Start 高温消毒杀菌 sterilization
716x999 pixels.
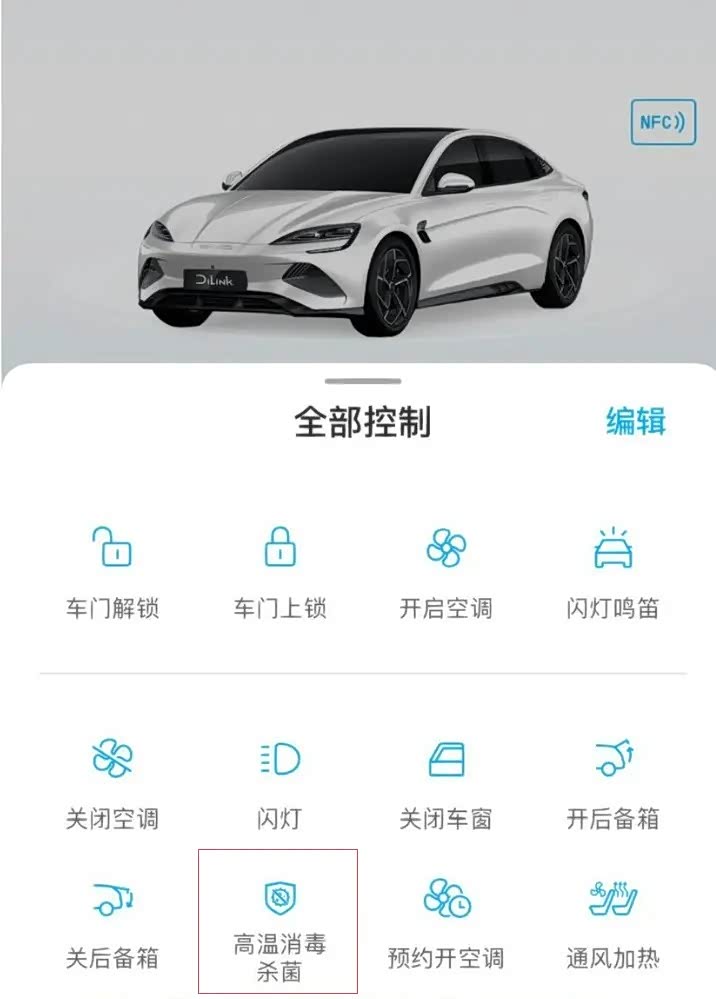pos(279,920)
